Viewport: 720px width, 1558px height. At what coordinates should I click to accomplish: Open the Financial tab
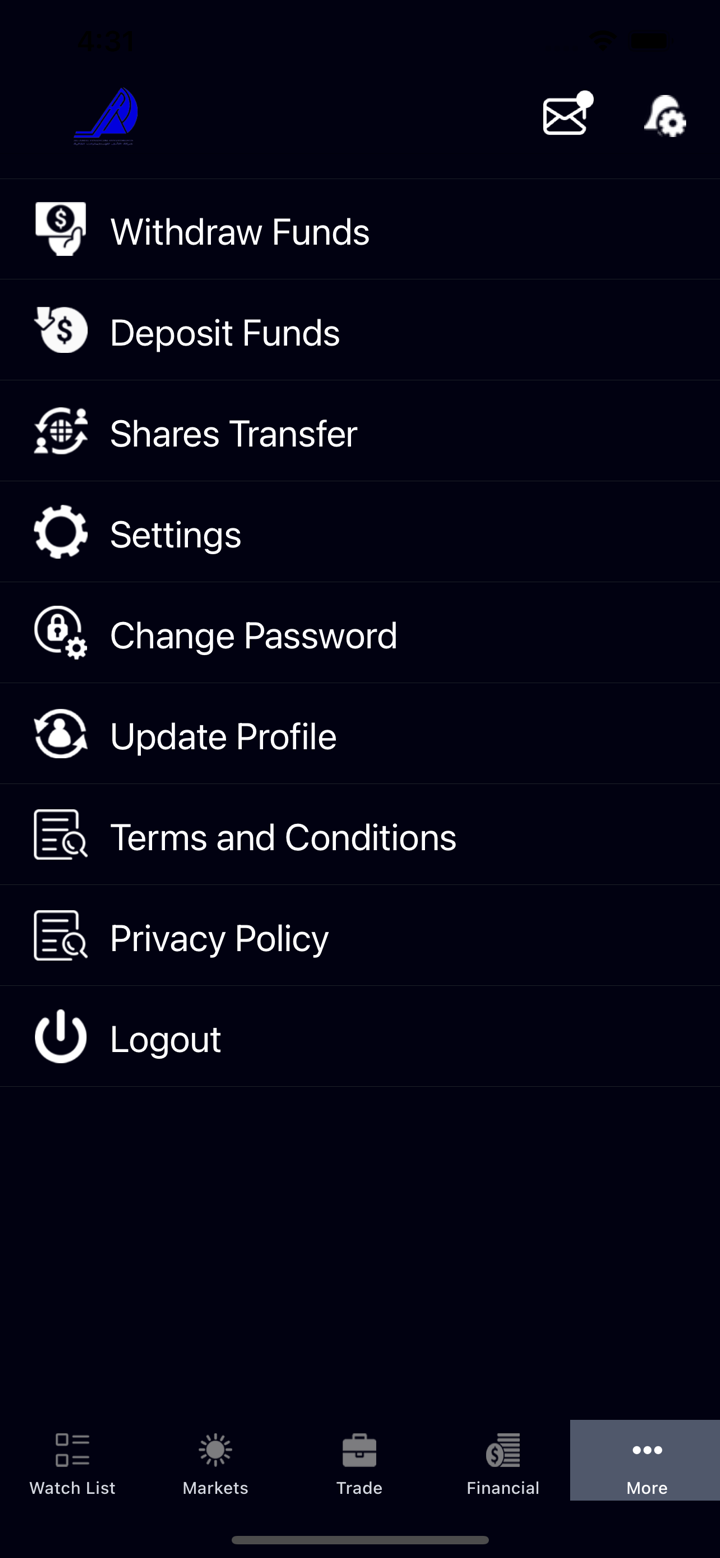tap(503, 1462)
